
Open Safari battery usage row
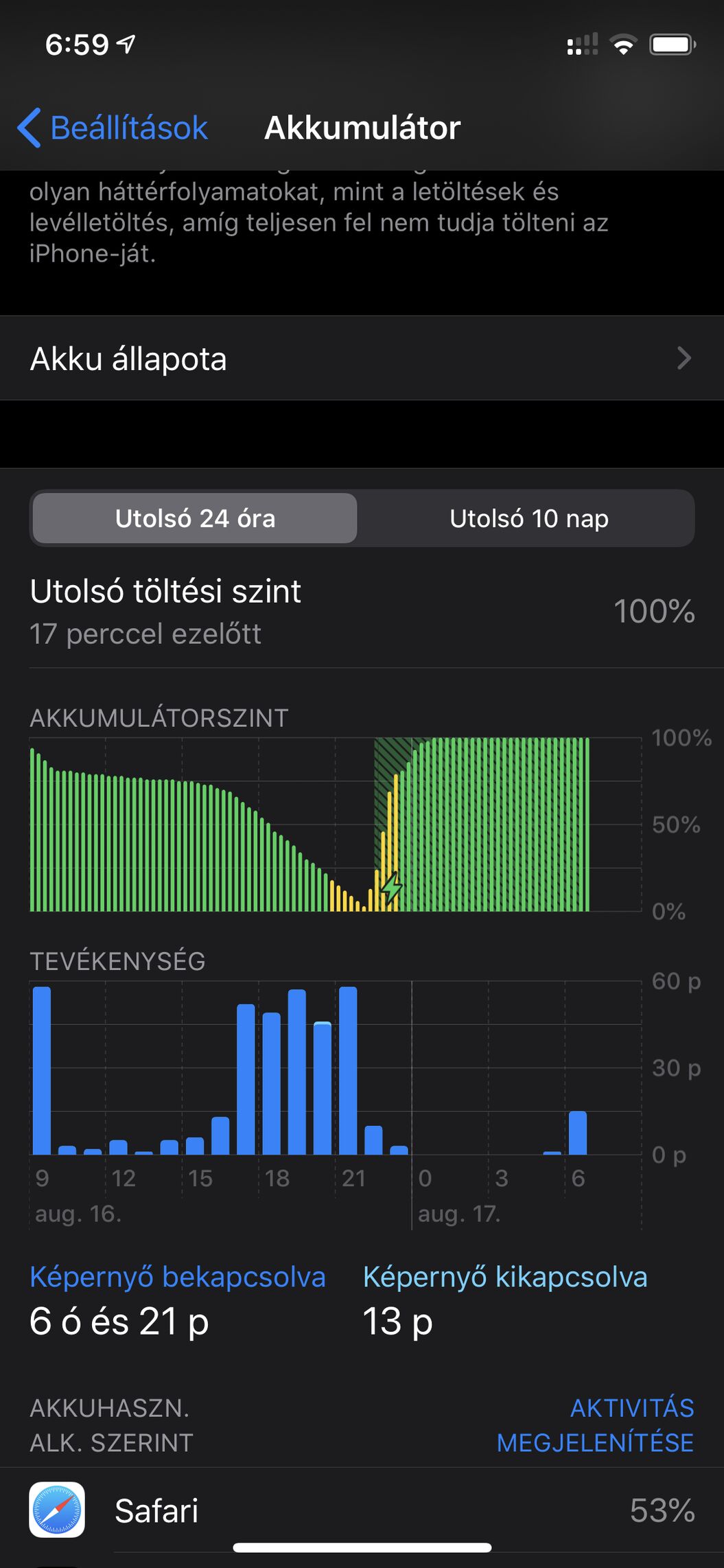click(362, 1510)
